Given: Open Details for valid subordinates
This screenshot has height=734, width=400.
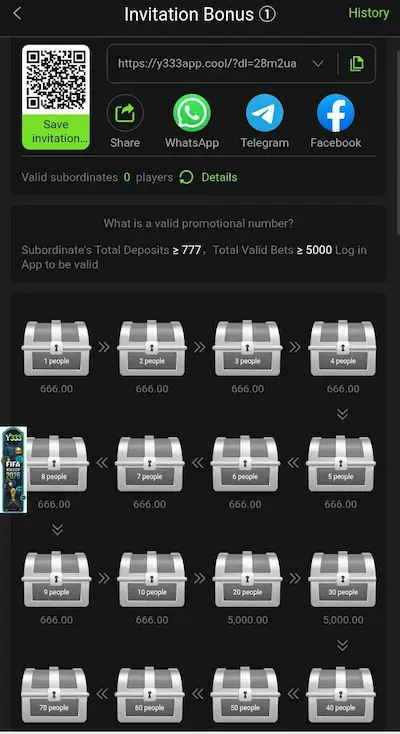Looking at the screenshot, I should coord(219,177).
